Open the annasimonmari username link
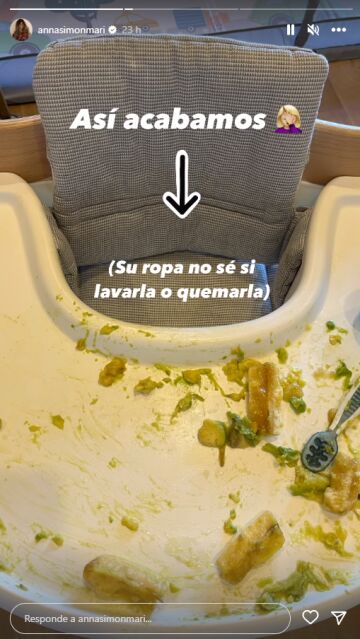Viewport: 360px width, 639px height. [71, 30]
